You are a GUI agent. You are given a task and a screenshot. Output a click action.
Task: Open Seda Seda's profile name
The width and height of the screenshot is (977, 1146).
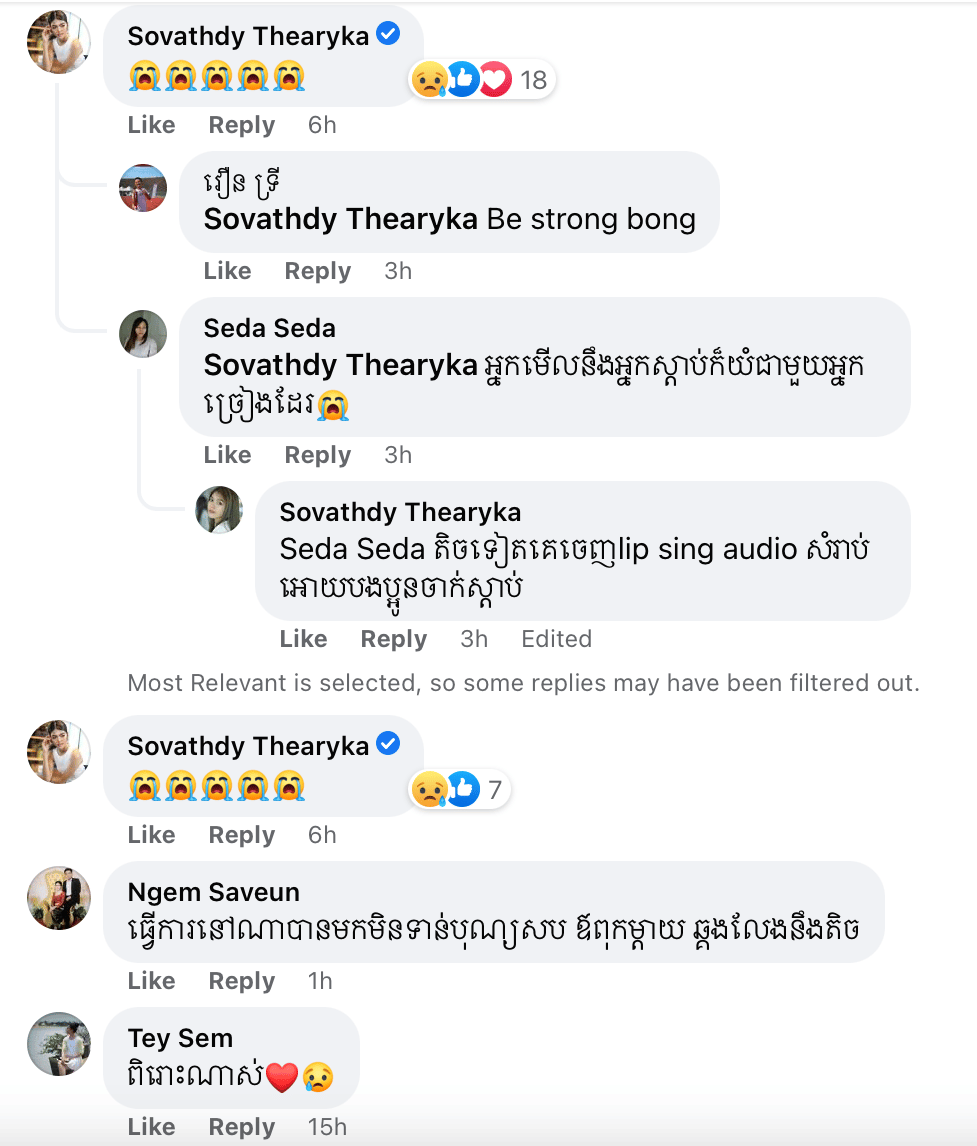click(x=269, y=328)
